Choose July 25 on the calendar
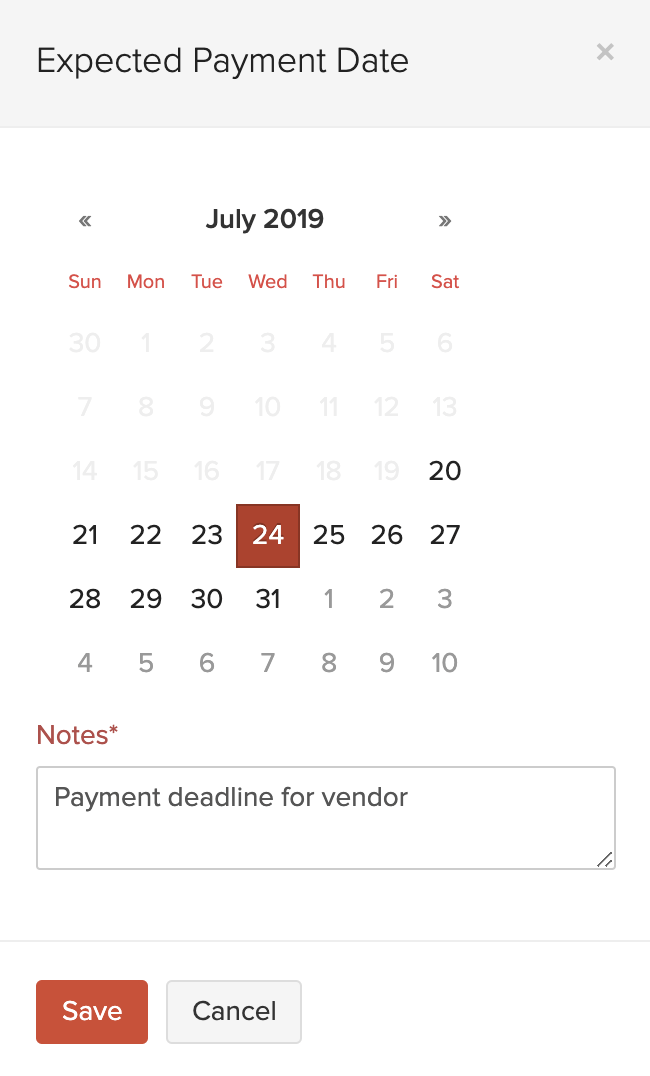650x1076 pixels. [329, 535]
